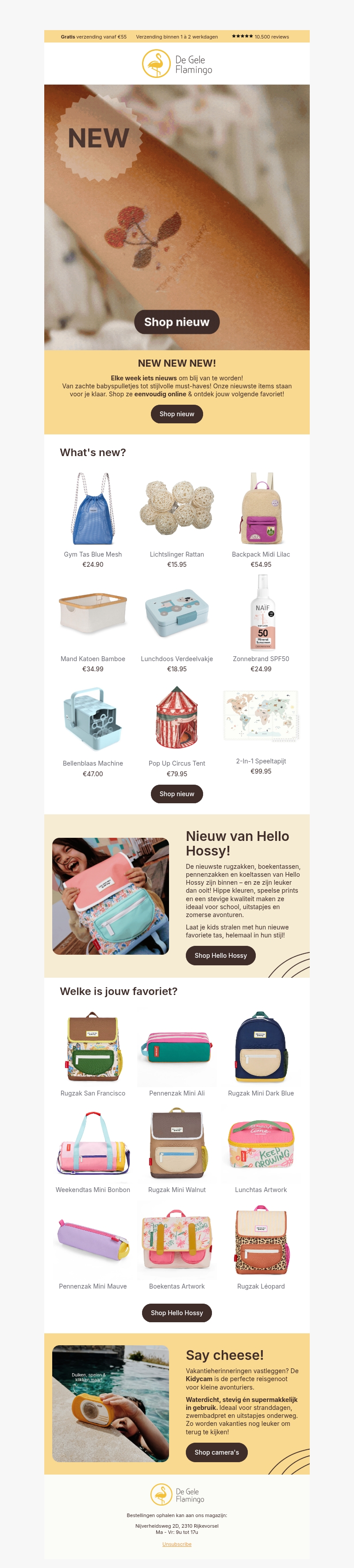
Task: View the Rugzak Léopard backpack
Action: coord(261,1241)
